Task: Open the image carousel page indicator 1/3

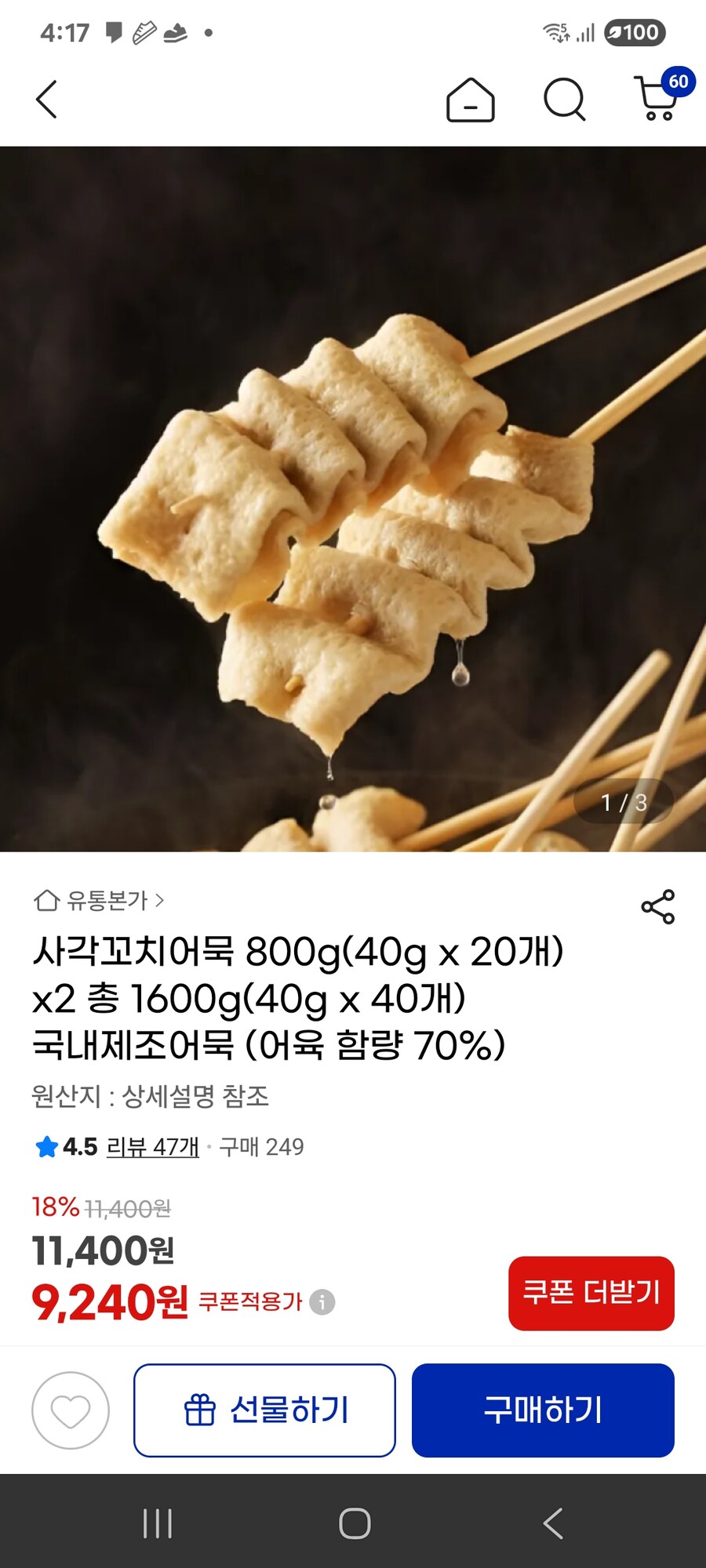Action: (x=622, y=802)
